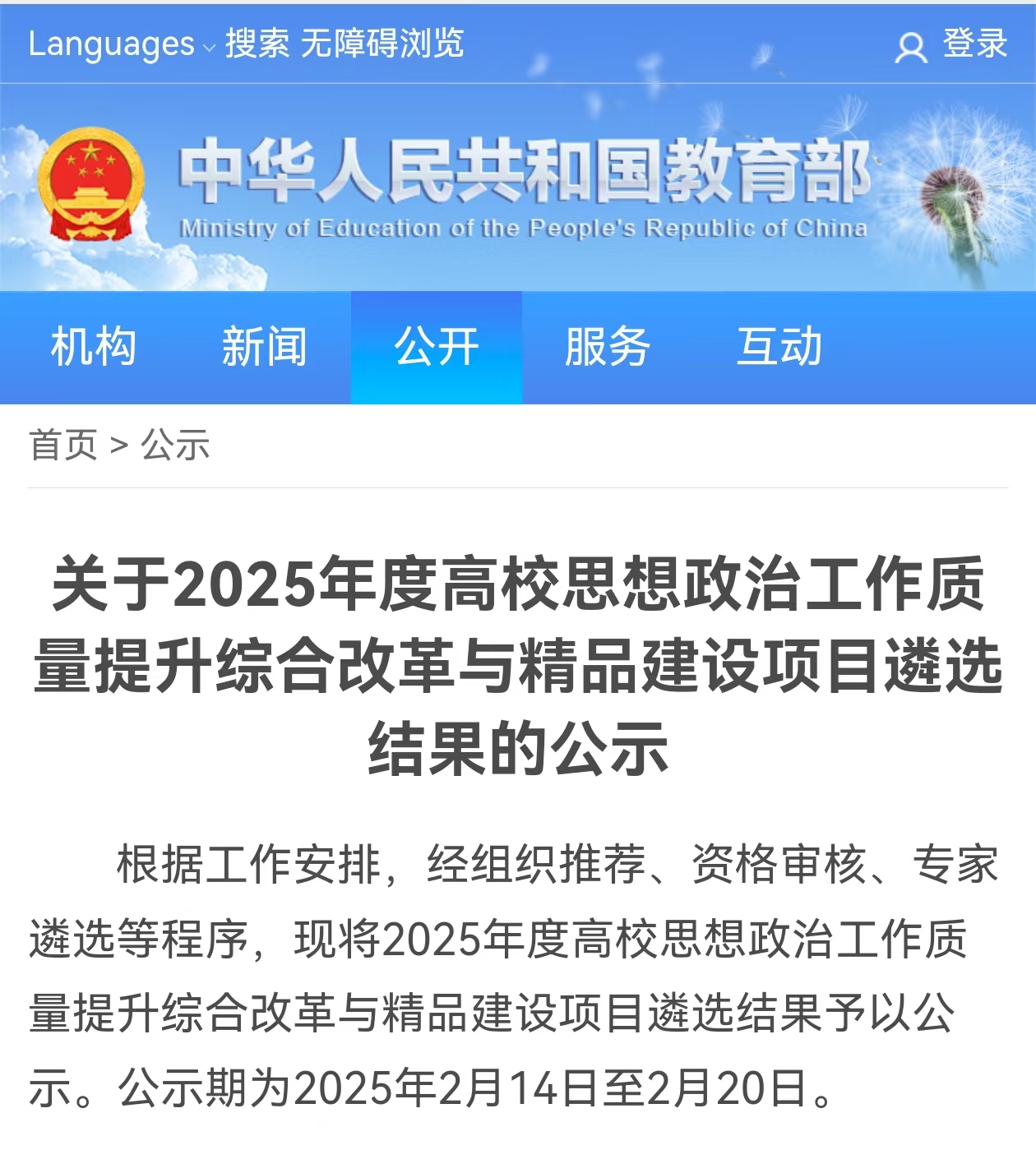Select the 公开 tab
This screenshot has width=1036, height=1173.
click(x=436, y=347)
